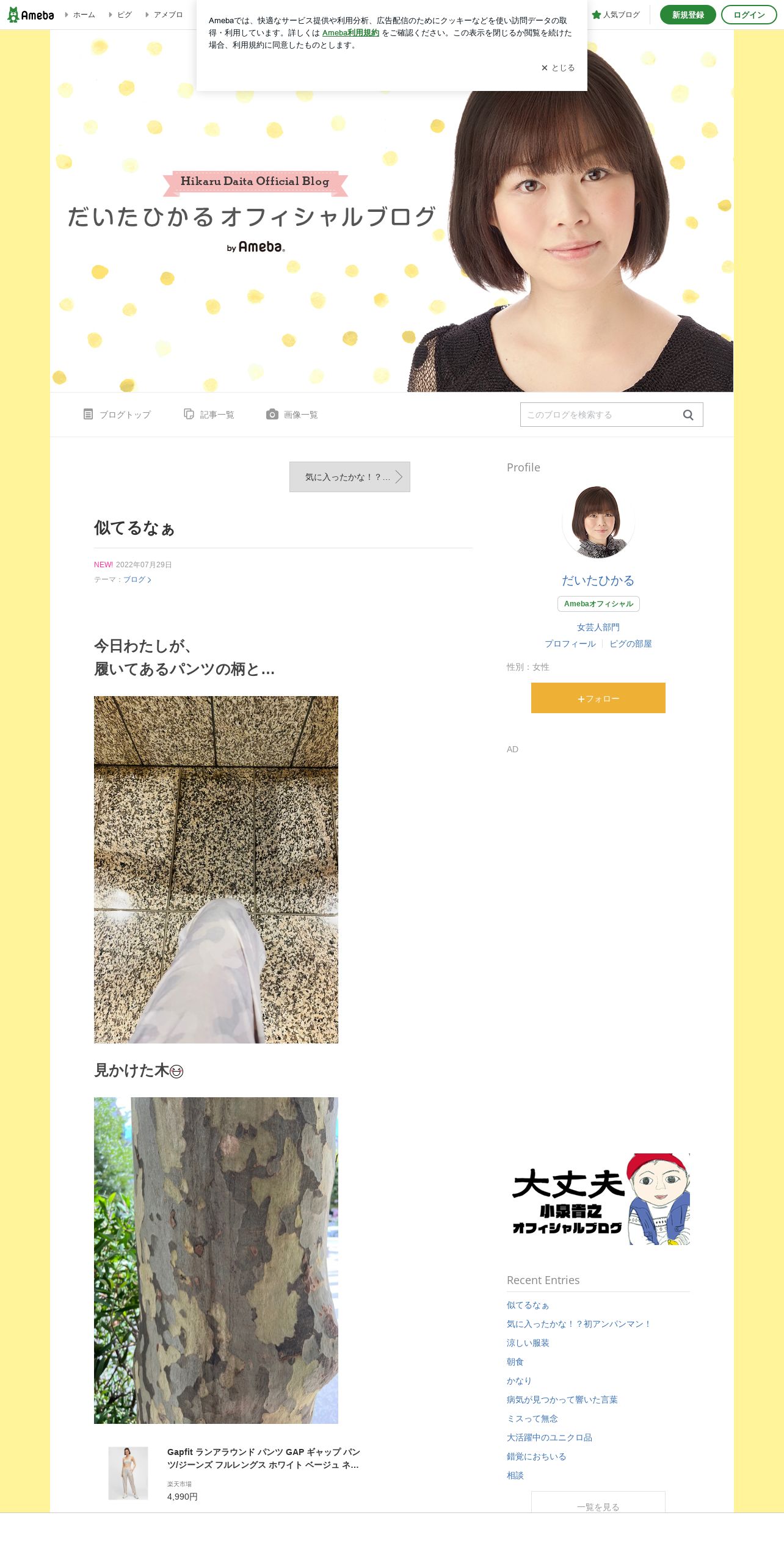Open recent entry 涼しい服装
Image resolution: width=784 pixels, height=1568 pixels.
pos(528,1343)
